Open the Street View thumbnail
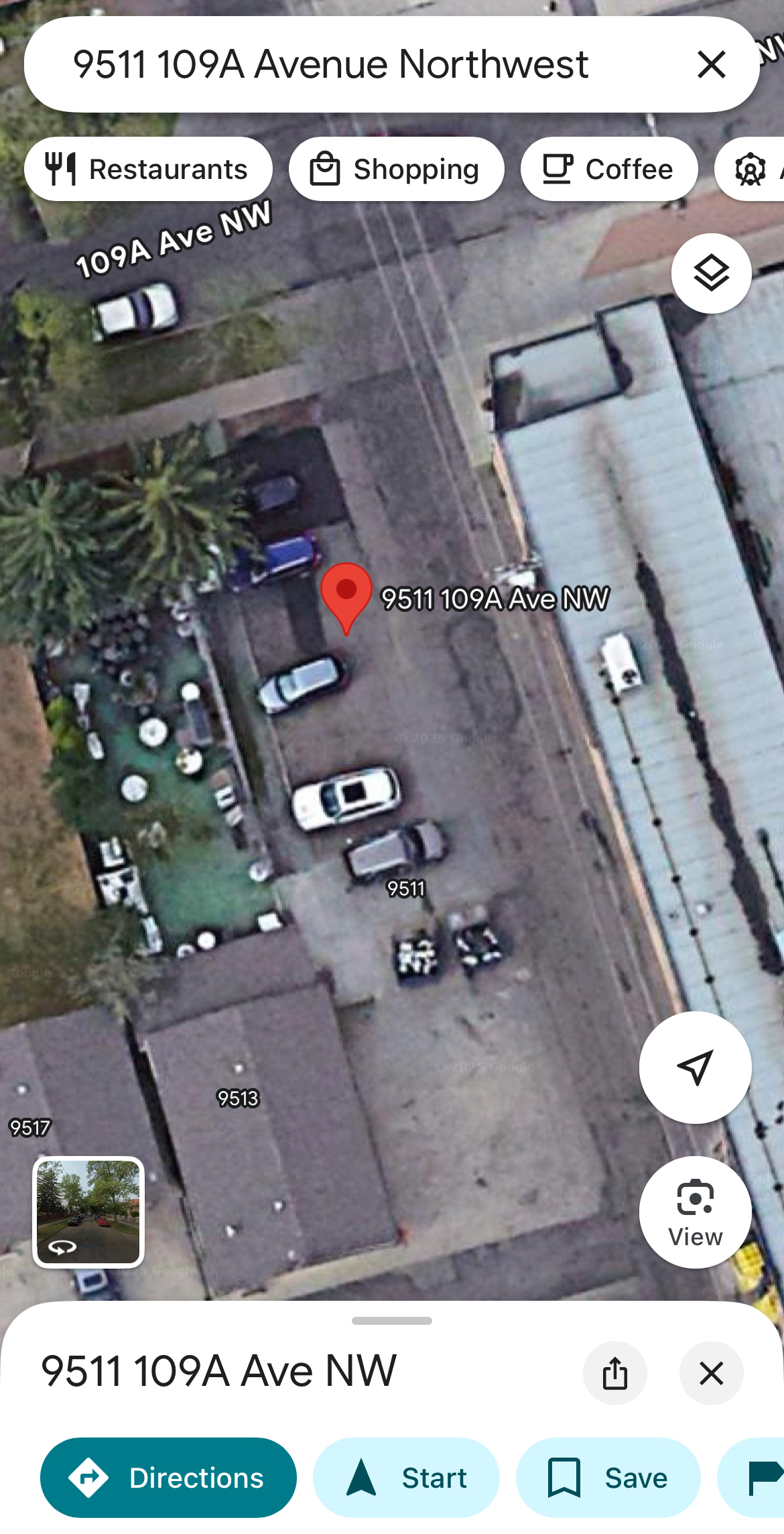 click(88, 1212)
